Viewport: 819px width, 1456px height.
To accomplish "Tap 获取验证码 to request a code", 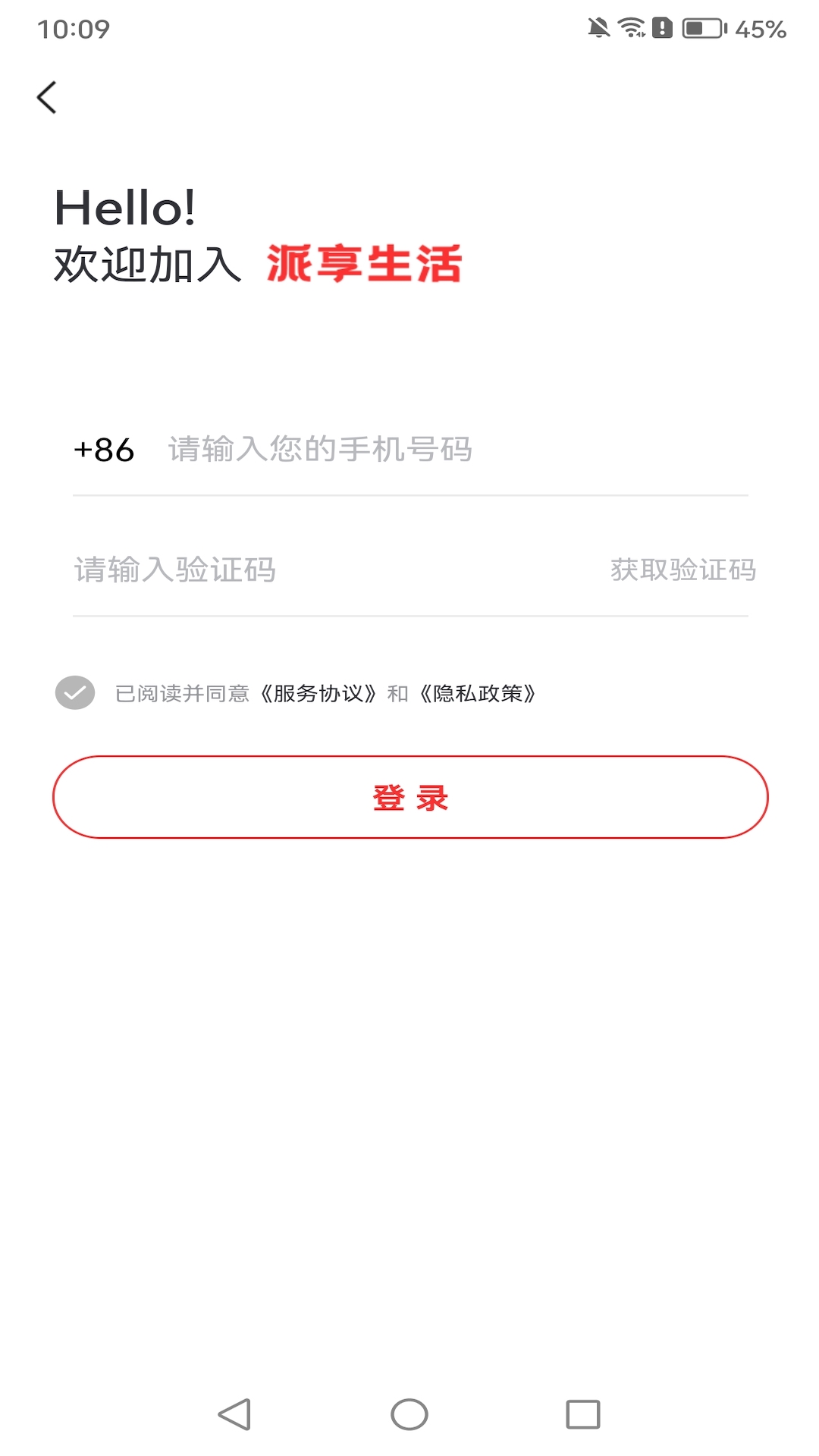I will click(682, 571).
